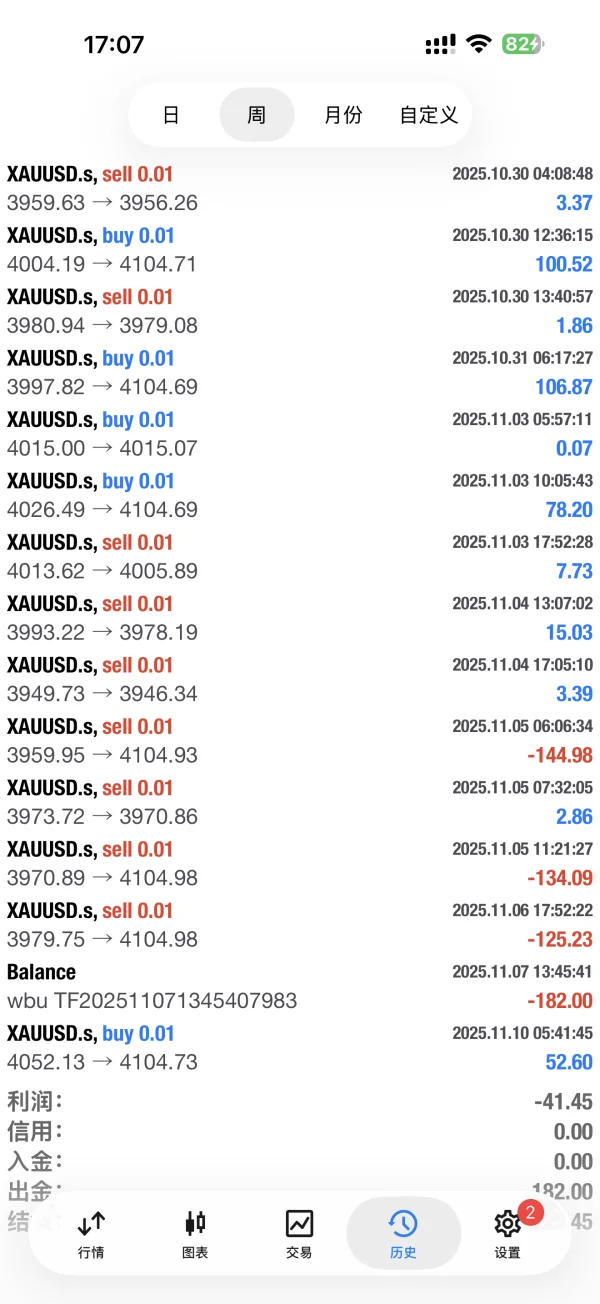
Task: Switch to the 月份 period filter
Action: pyautogui.click(x=343, y=115)
